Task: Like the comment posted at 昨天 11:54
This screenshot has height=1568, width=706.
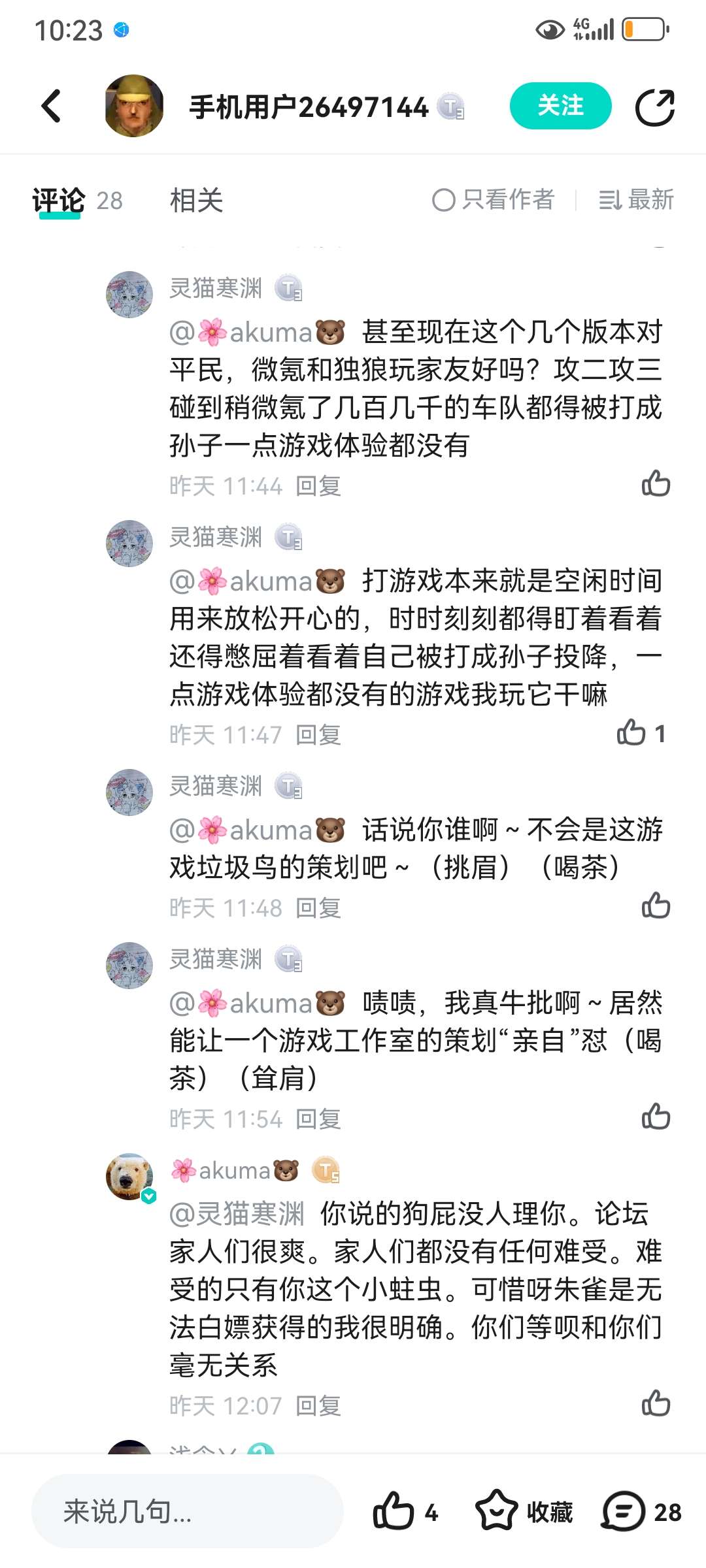Action: pos(656,1117)
